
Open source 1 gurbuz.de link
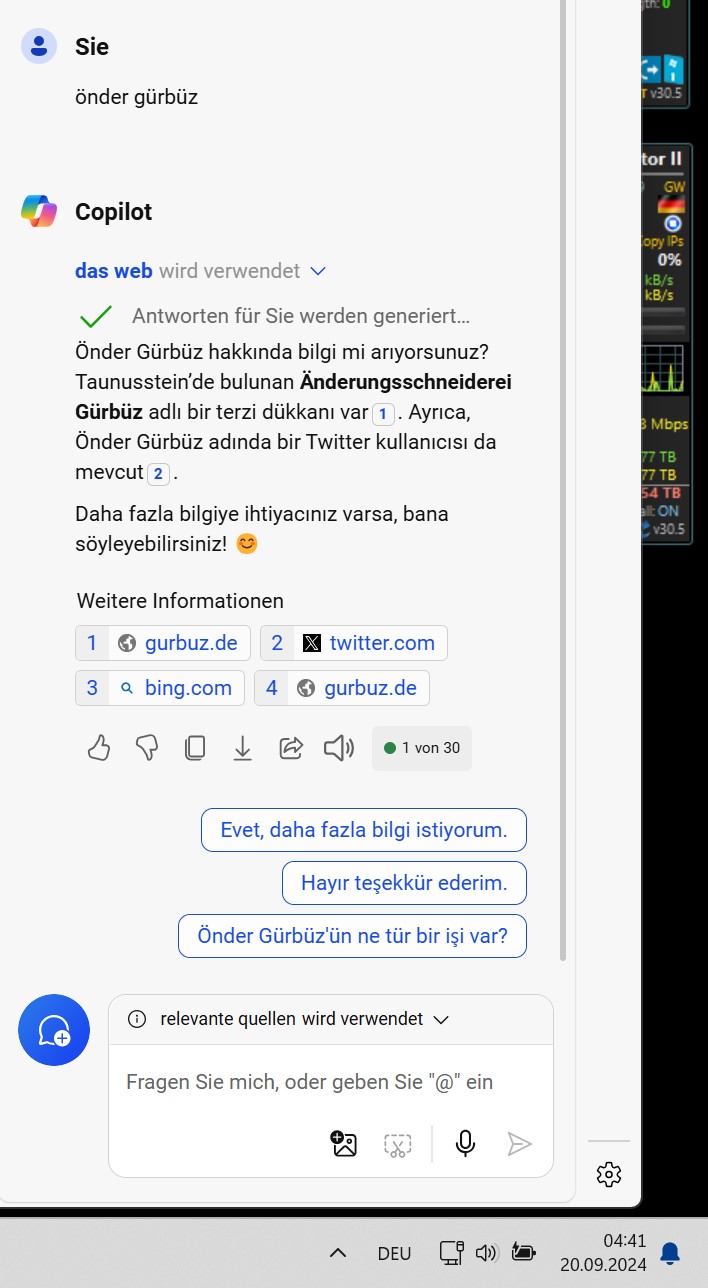(x=161, y=643)
